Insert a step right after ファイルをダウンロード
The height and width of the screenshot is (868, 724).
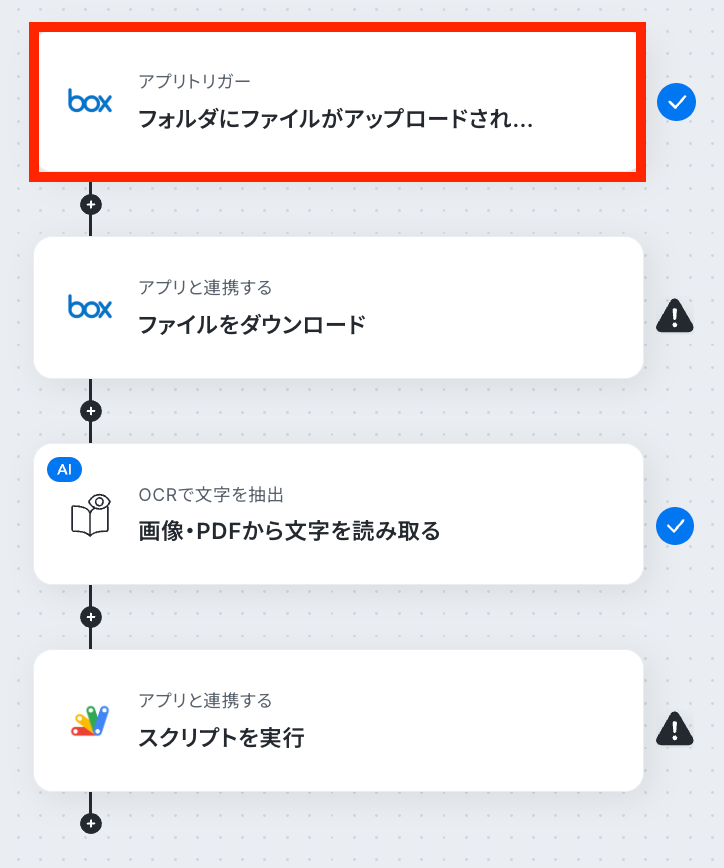tap(91, 411)
